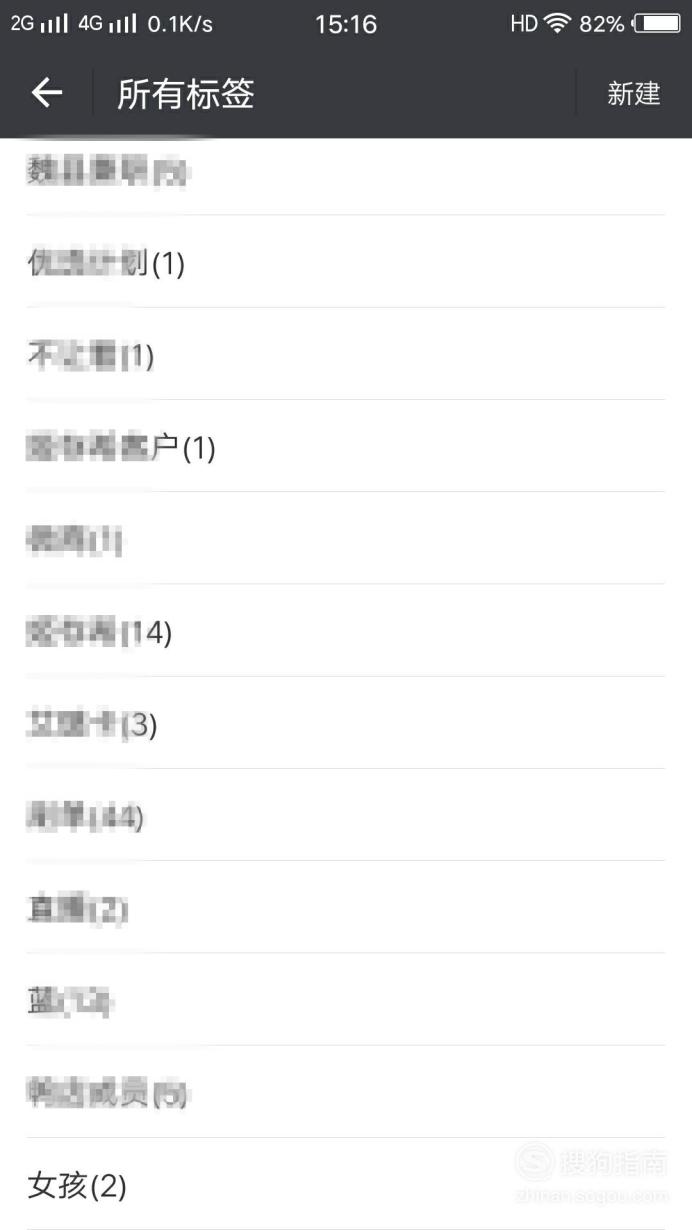
Task: Open the label starting with 不
Action: point(346,354)
